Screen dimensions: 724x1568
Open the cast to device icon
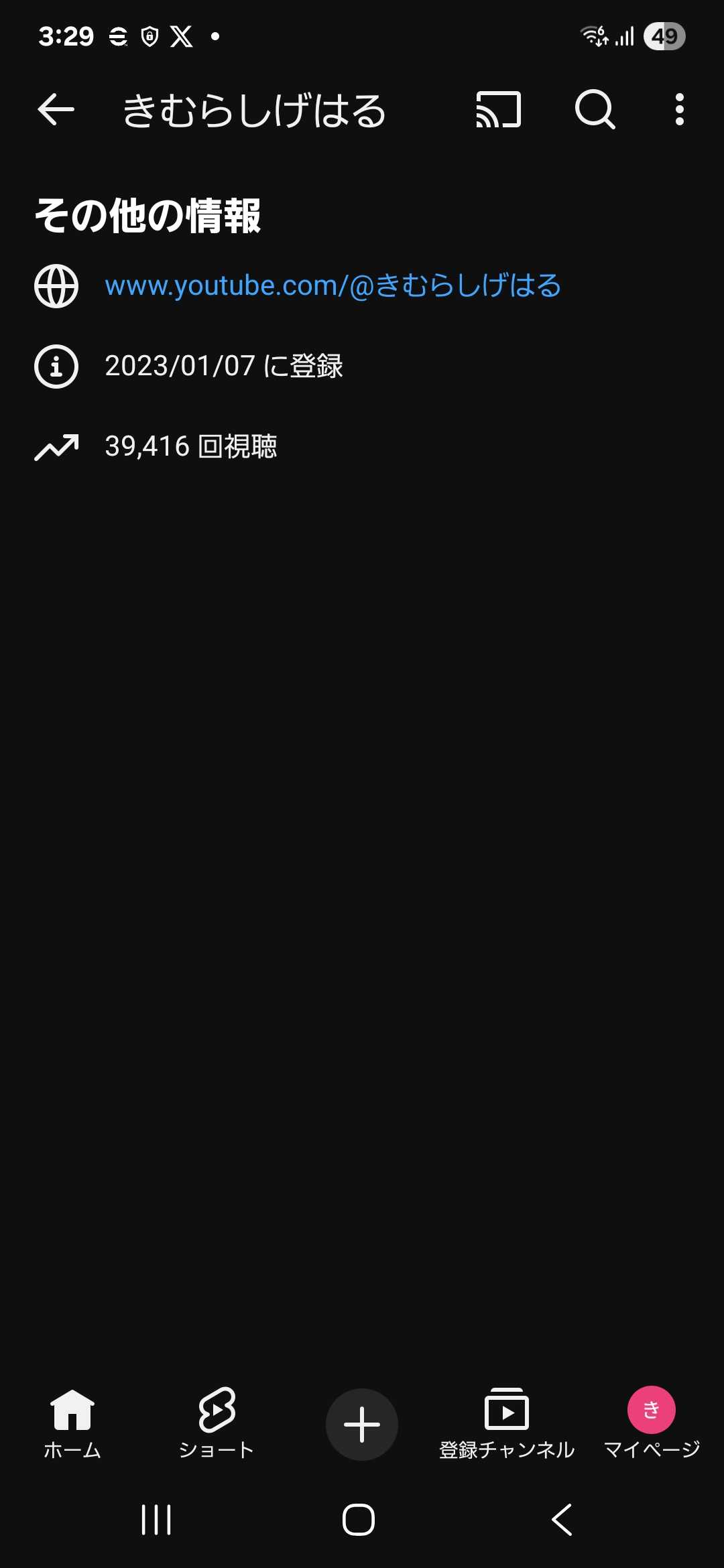tap(498, 110)
